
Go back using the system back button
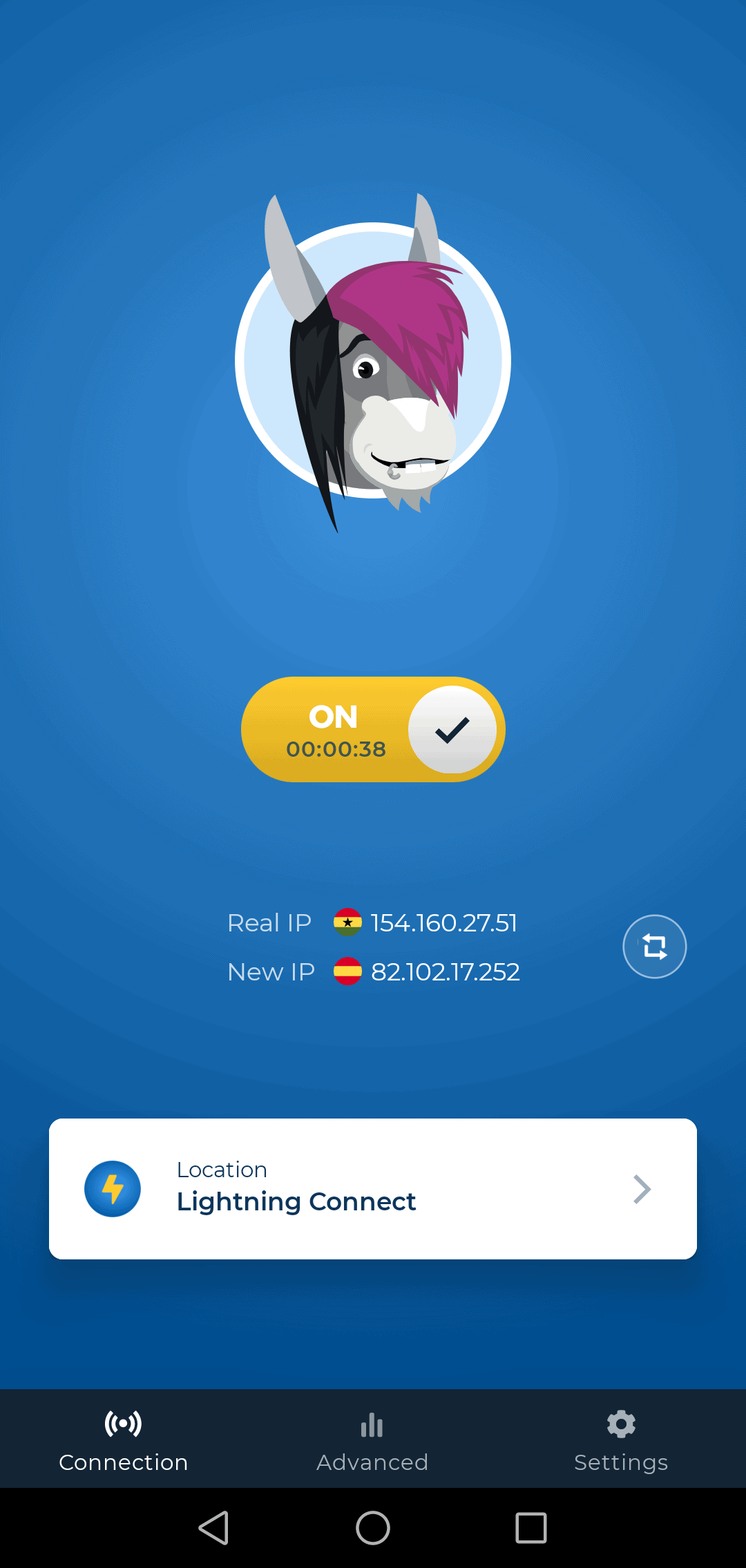[x=213, y=1527]
